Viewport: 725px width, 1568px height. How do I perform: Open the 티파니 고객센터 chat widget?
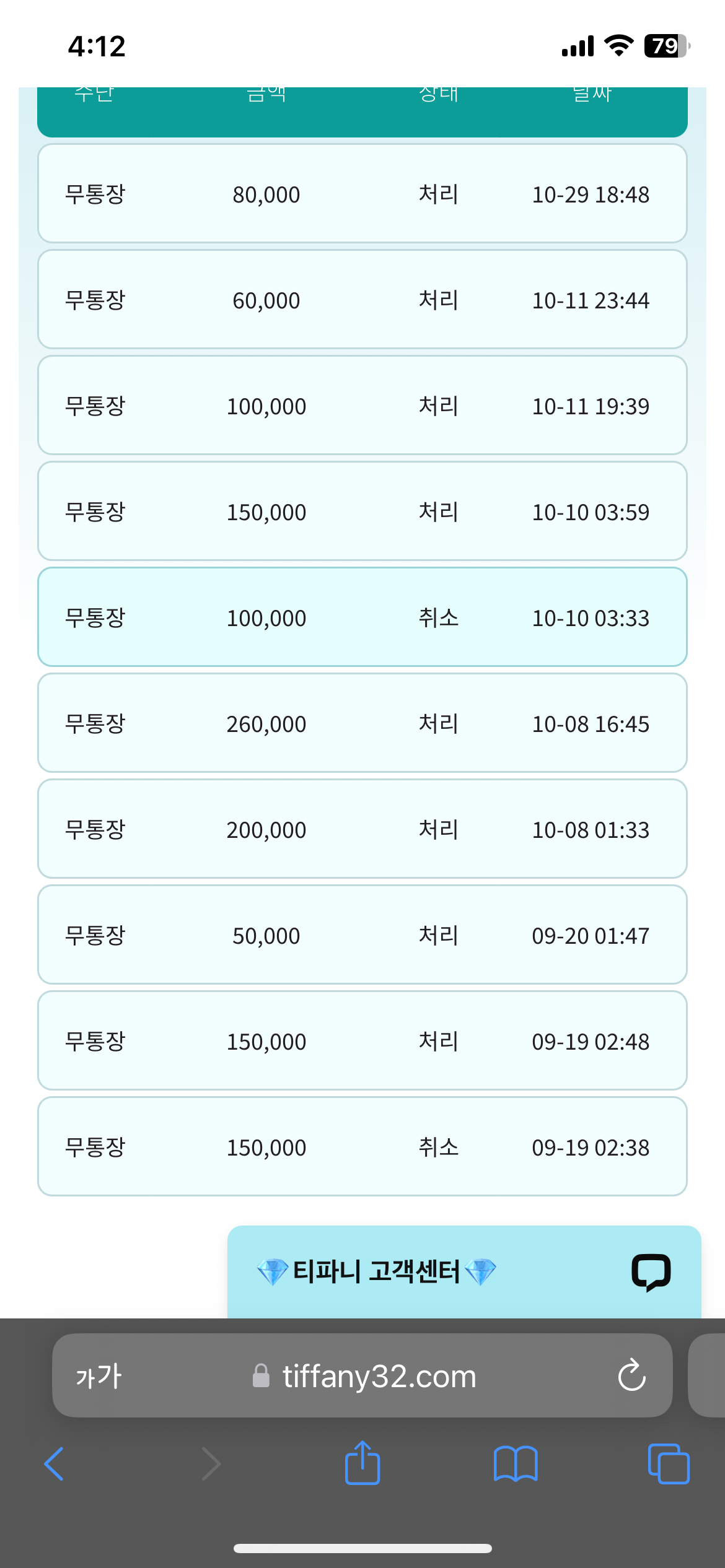point(464,1272)
